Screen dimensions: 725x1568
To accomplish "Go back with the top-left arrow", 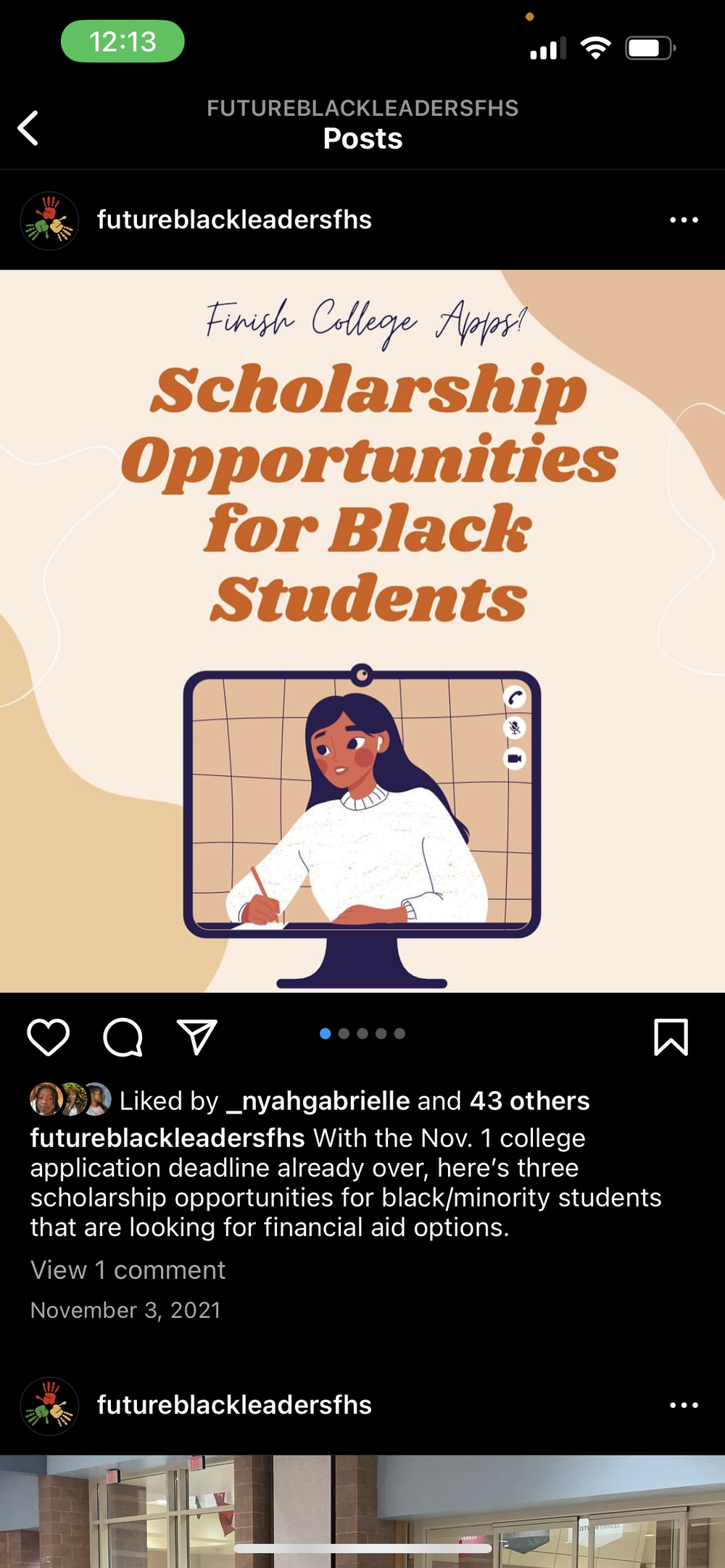I will click(x=28, y=128).
